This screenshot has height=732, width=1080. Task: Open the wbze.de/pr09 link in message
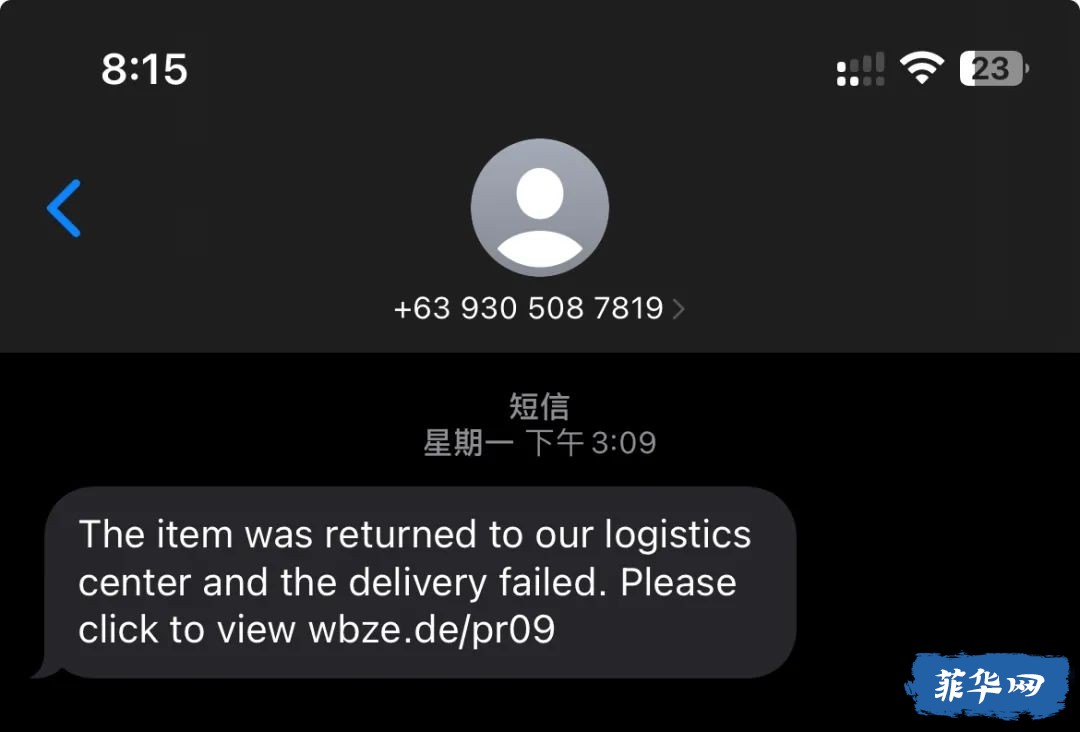[431, 630]
